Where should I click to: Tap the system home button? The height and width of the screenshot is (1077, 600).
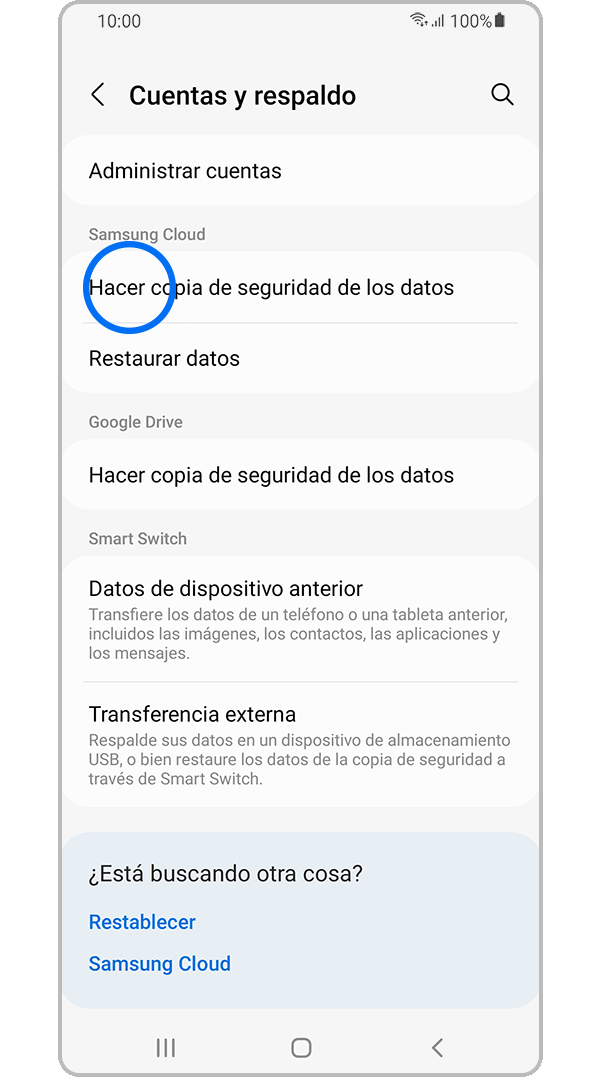pos(301,1047)
